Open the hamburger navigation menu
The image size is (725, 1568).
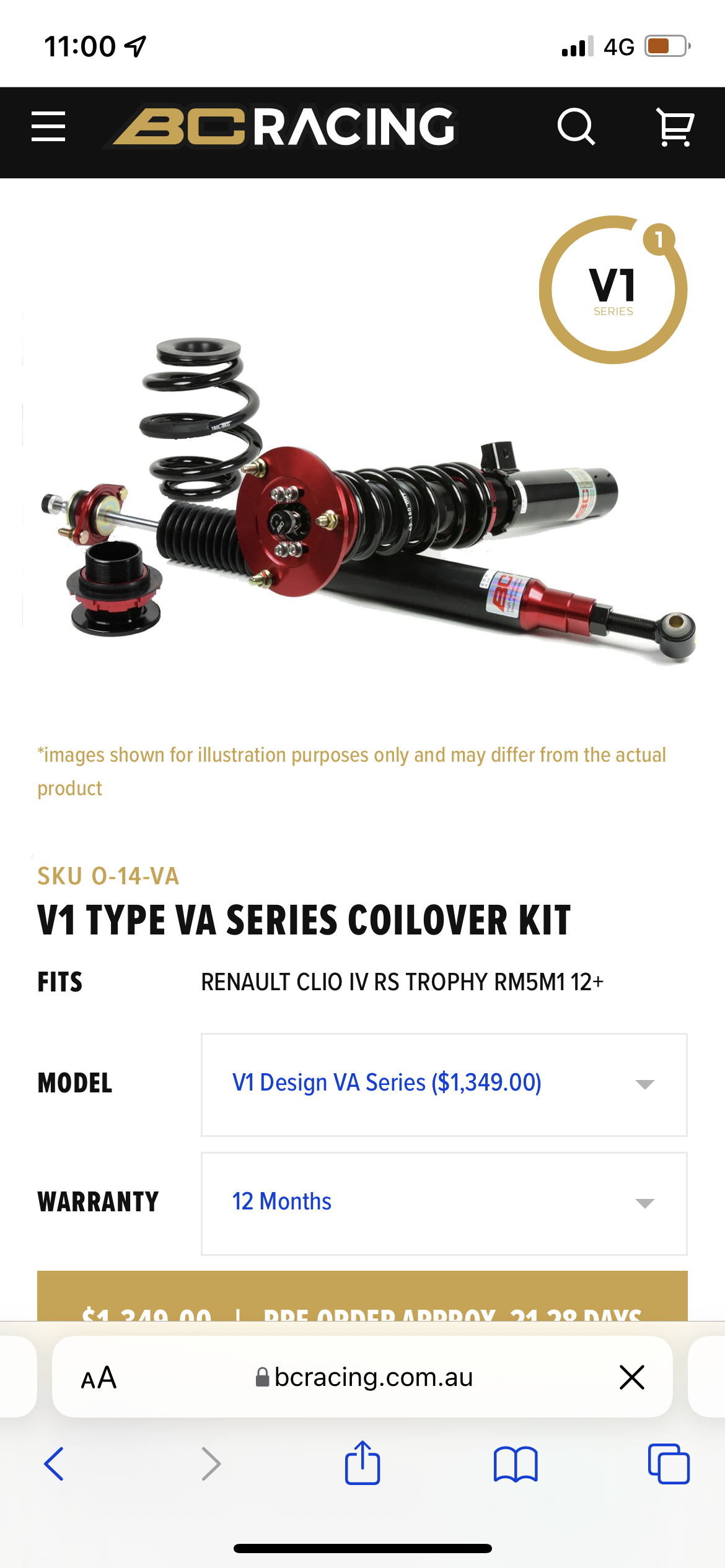pos(48,127)
